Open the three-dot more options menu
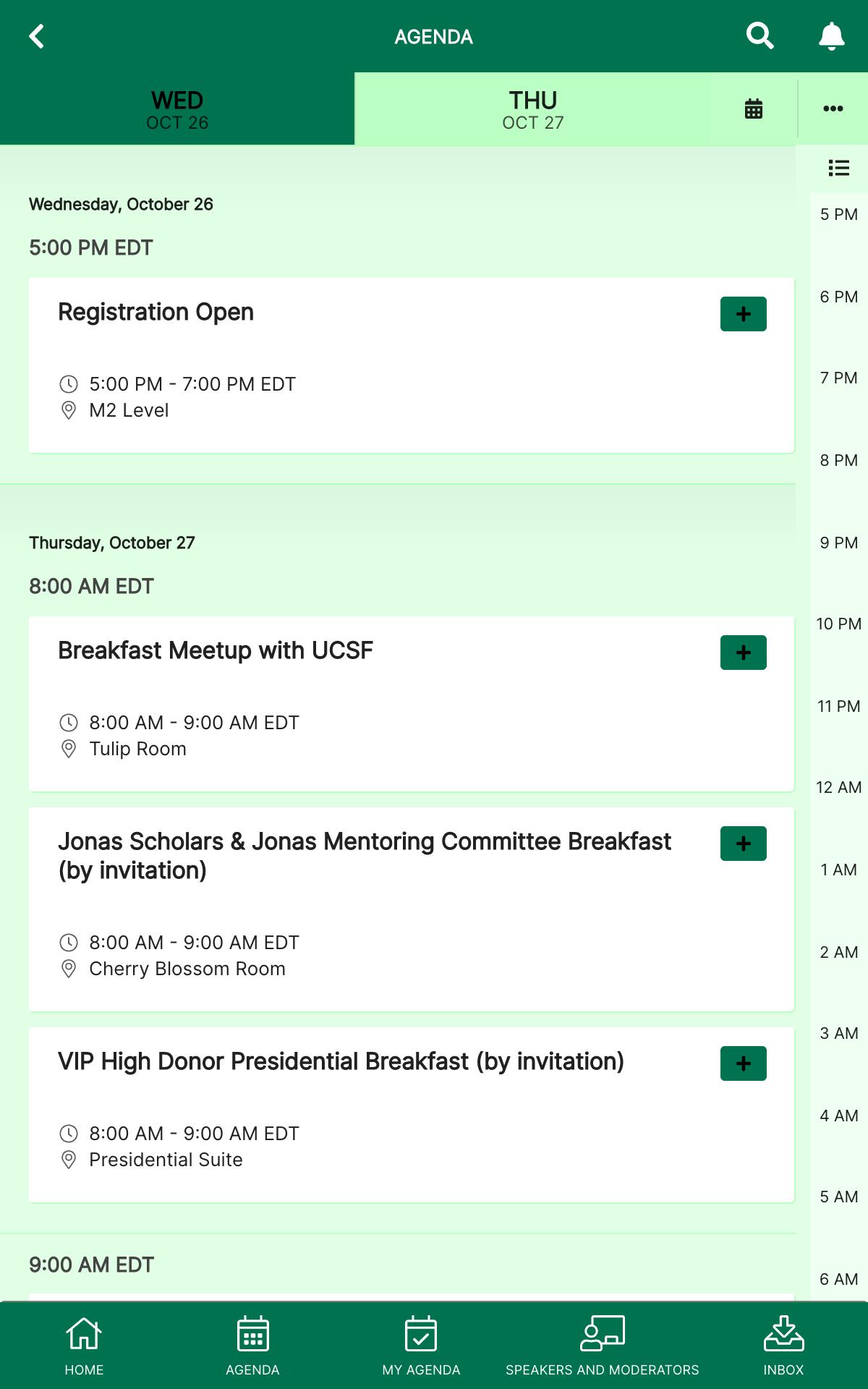The width and height of the screenshot is (868, 1389). [x=833, y=109]
